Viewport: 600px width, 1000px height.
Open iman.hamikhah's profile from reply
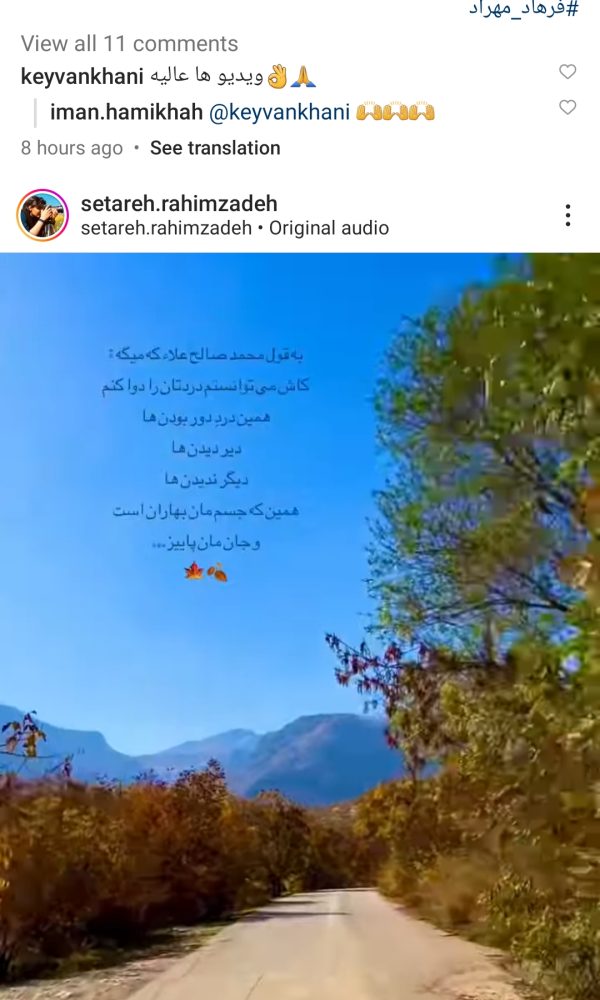pos(127,112)
